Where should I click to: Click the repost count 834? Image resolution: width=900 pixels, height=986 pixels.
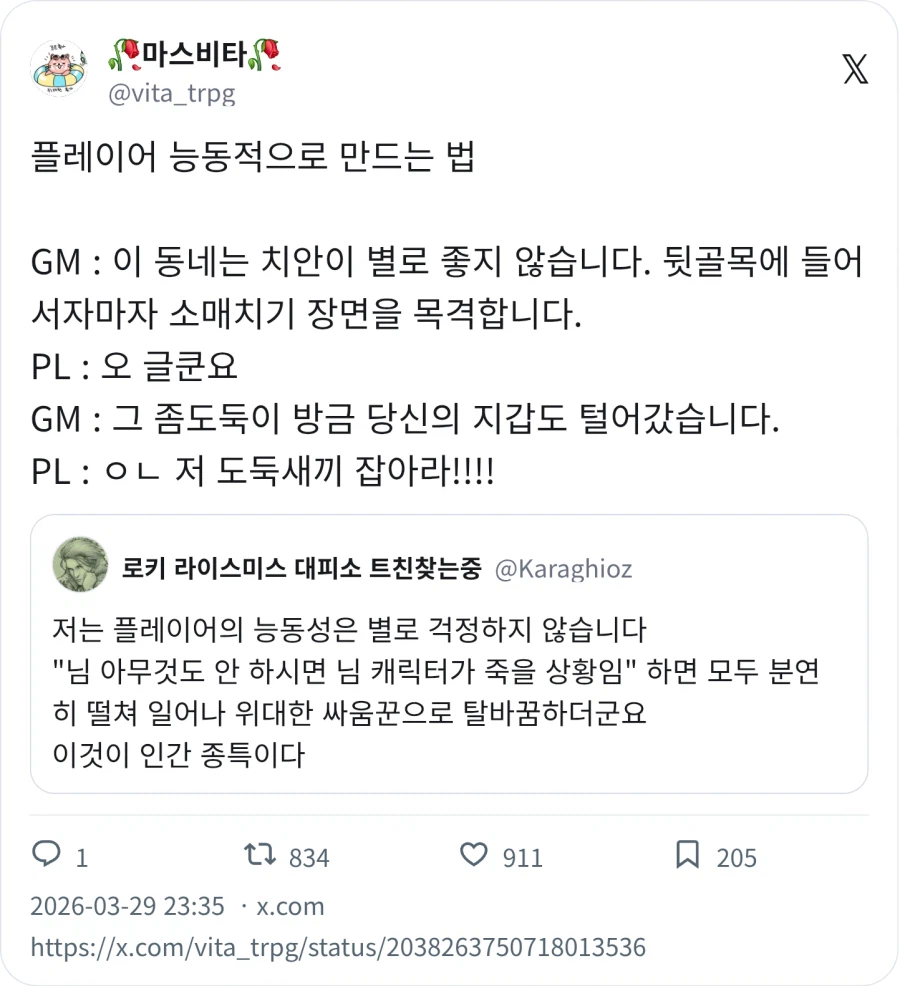point(307,857)
